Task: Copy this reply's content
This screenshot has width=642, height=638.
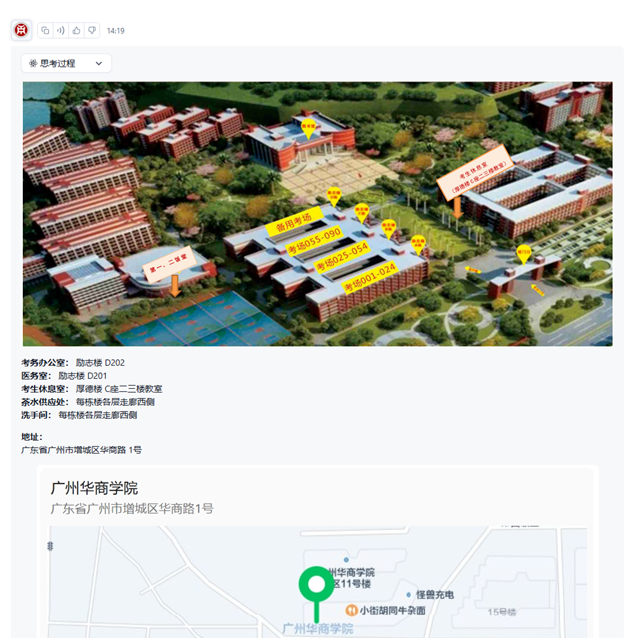Action: click(x=45, y=31)
